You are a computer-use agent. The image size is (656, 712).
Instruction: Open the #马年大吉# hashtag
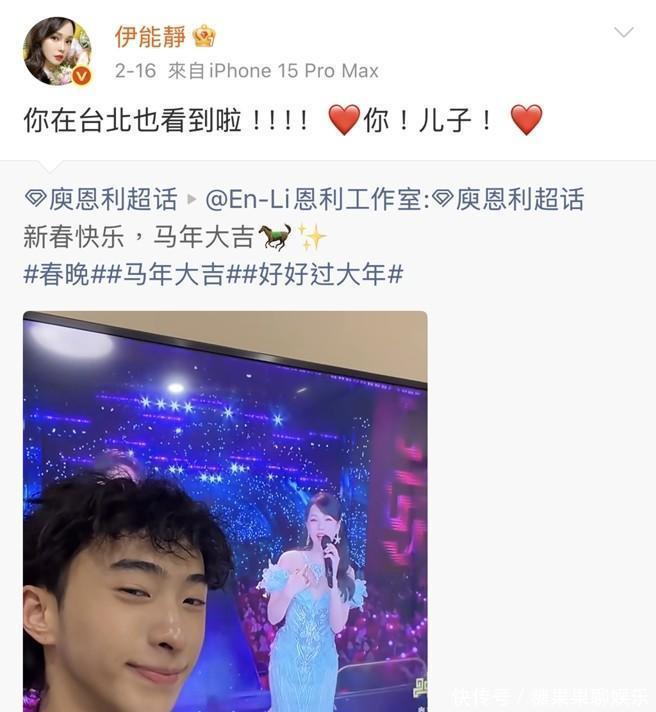coord(162,274)
